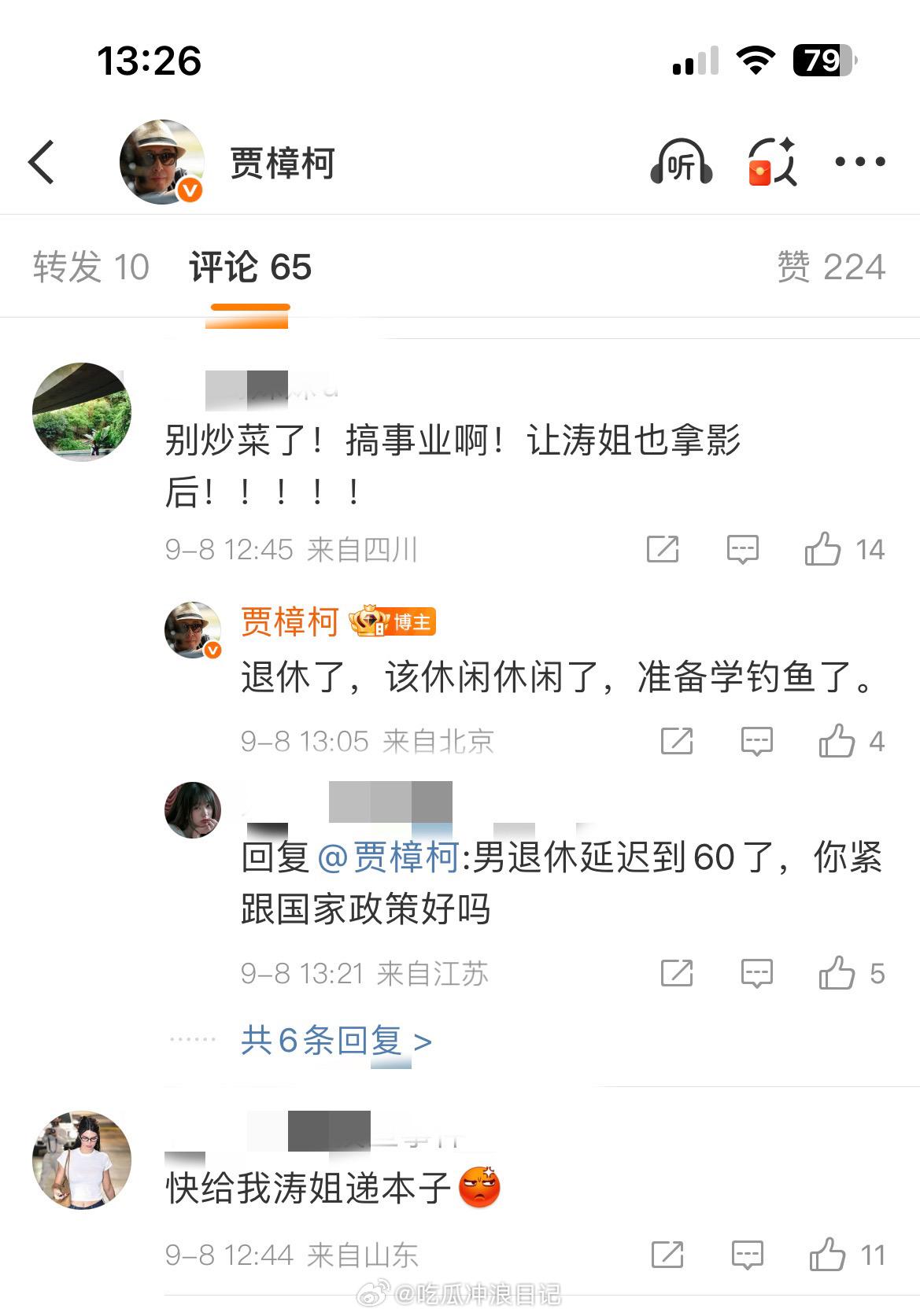This screenshot has width=920, height=1316.
Task: Switch to the 赞 224 tab
Action: (831, 267)
